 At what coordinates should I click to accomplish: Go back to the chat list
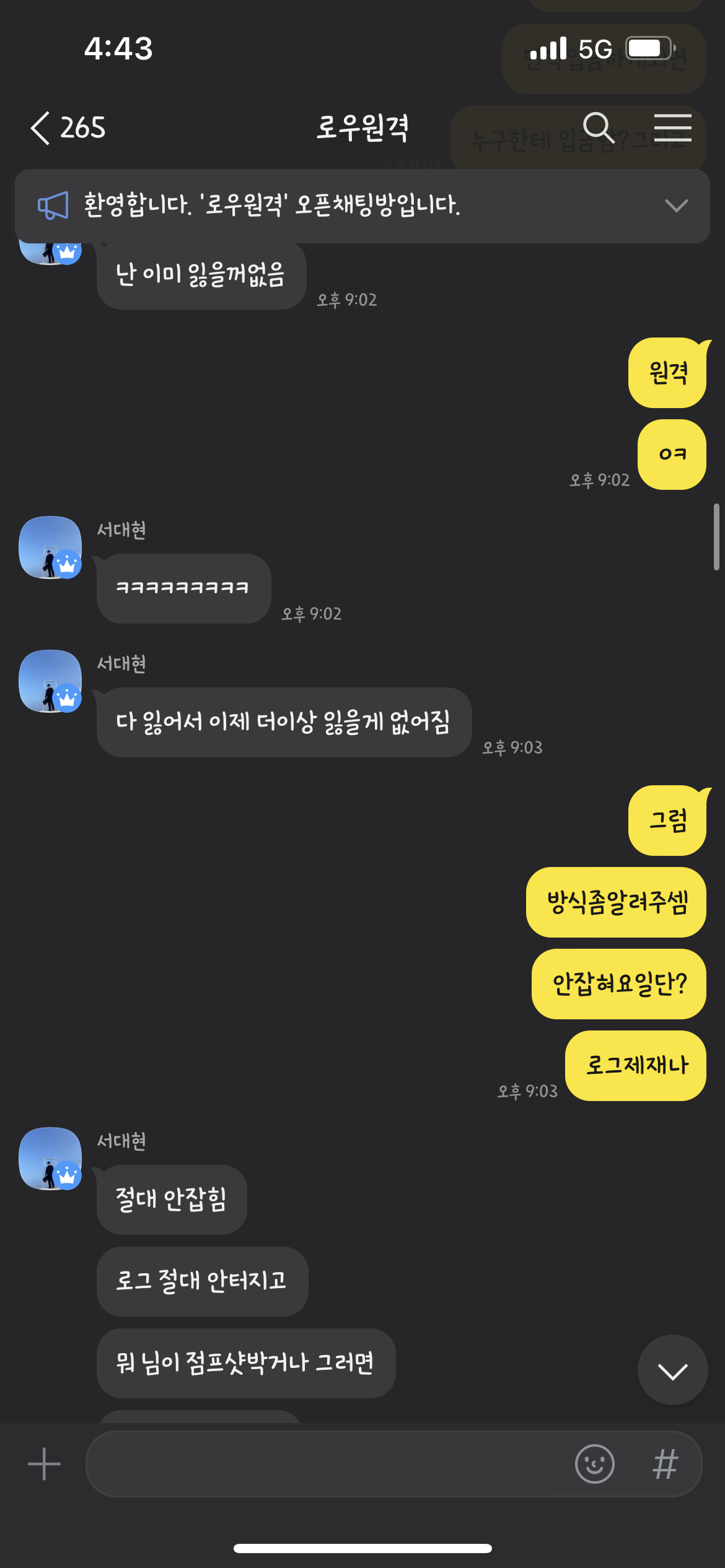tap(41, 128)
